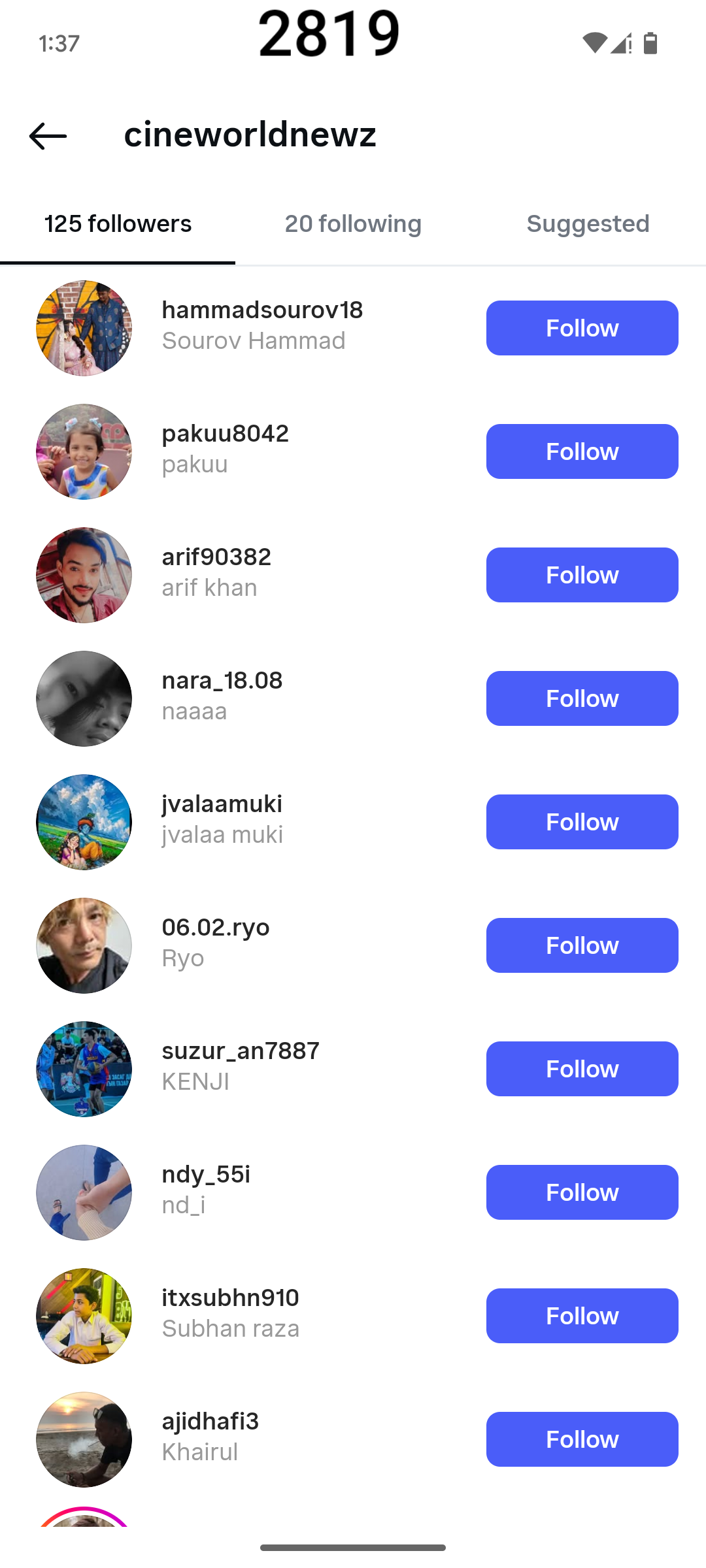The height and width of the screenshot is (1568, 706).
Task: Follow arif90382
Action: 582,575
